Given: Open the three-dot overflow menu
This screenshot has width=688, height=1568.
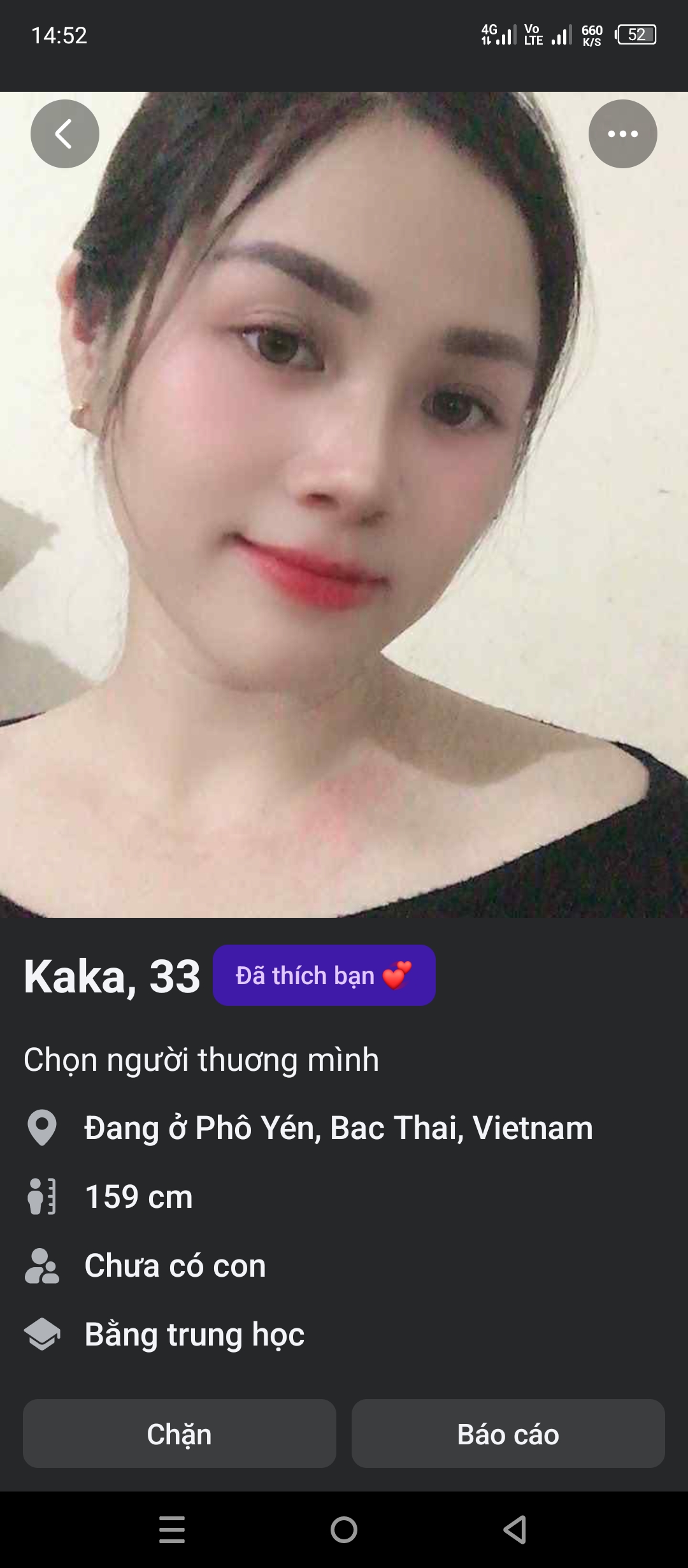Looking at the screenshot, I should 622,134.
